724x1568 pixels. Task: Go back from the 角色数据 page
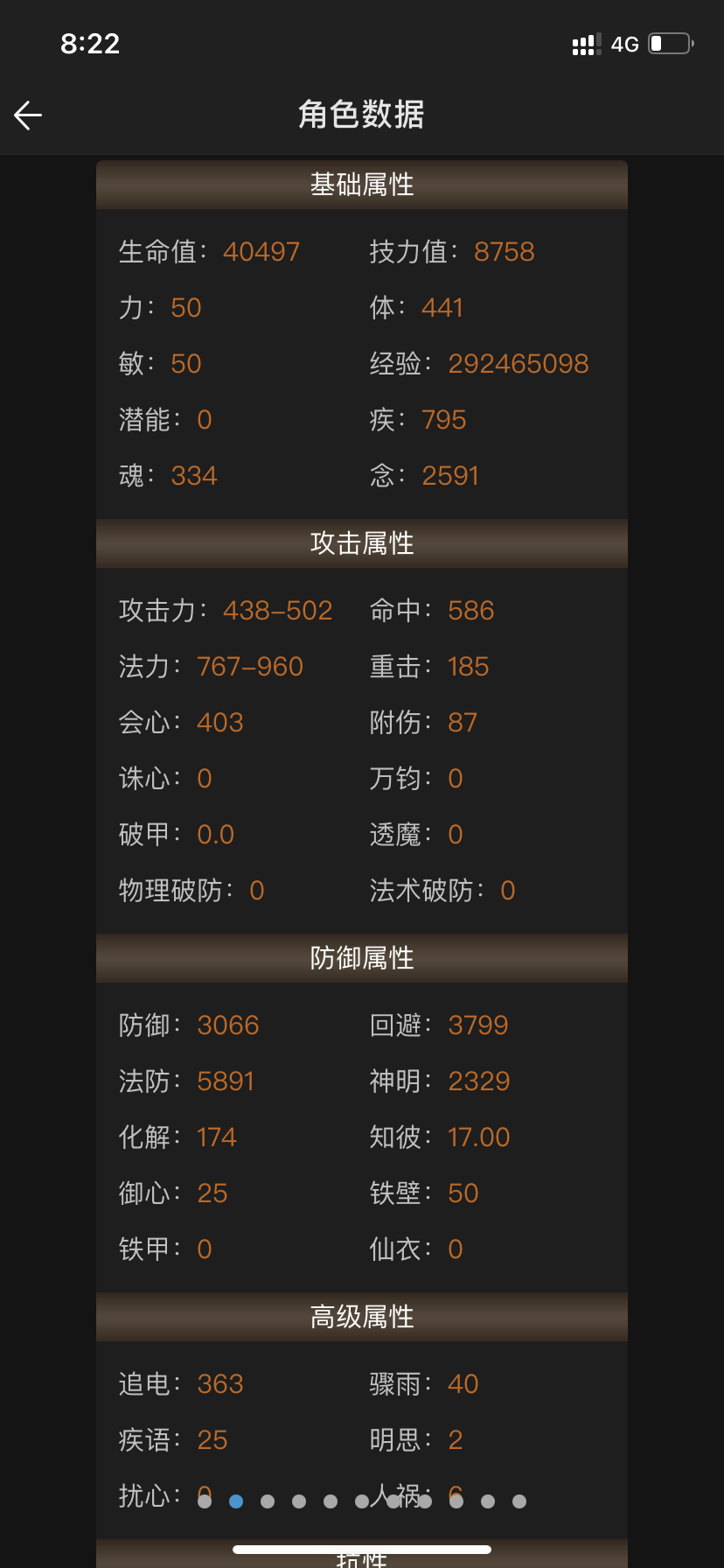28,115
